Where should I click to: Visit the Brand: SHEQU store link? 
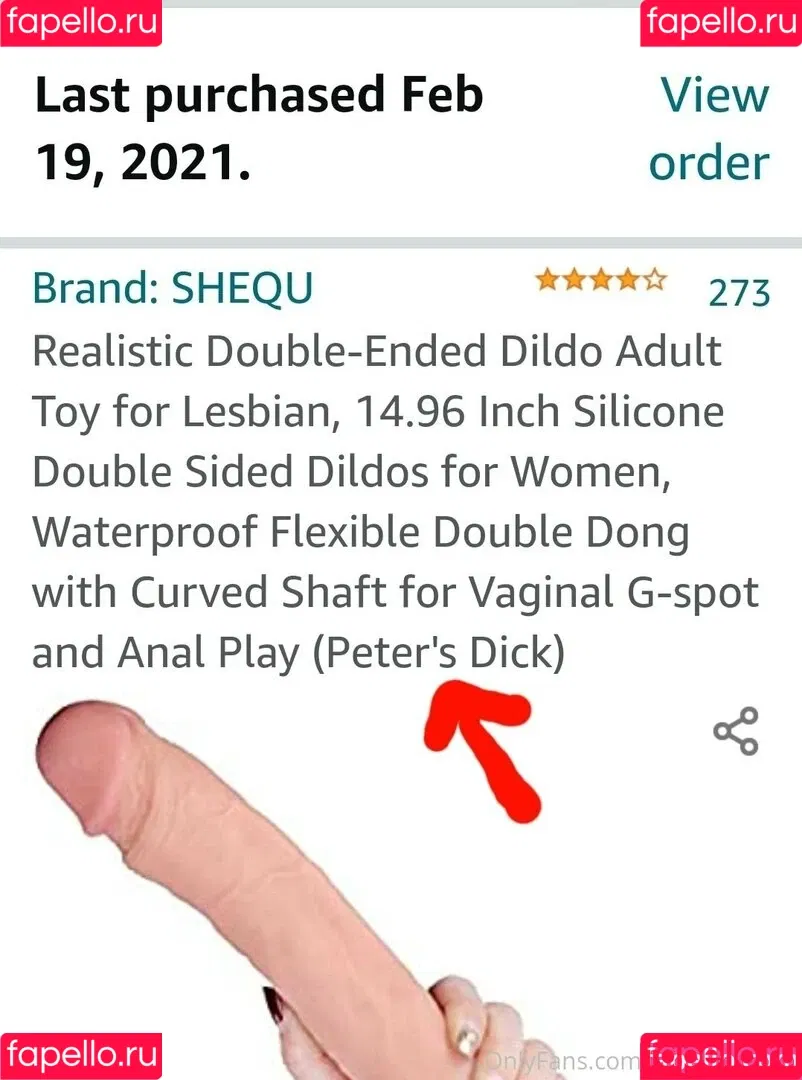[x=172, y=289]
